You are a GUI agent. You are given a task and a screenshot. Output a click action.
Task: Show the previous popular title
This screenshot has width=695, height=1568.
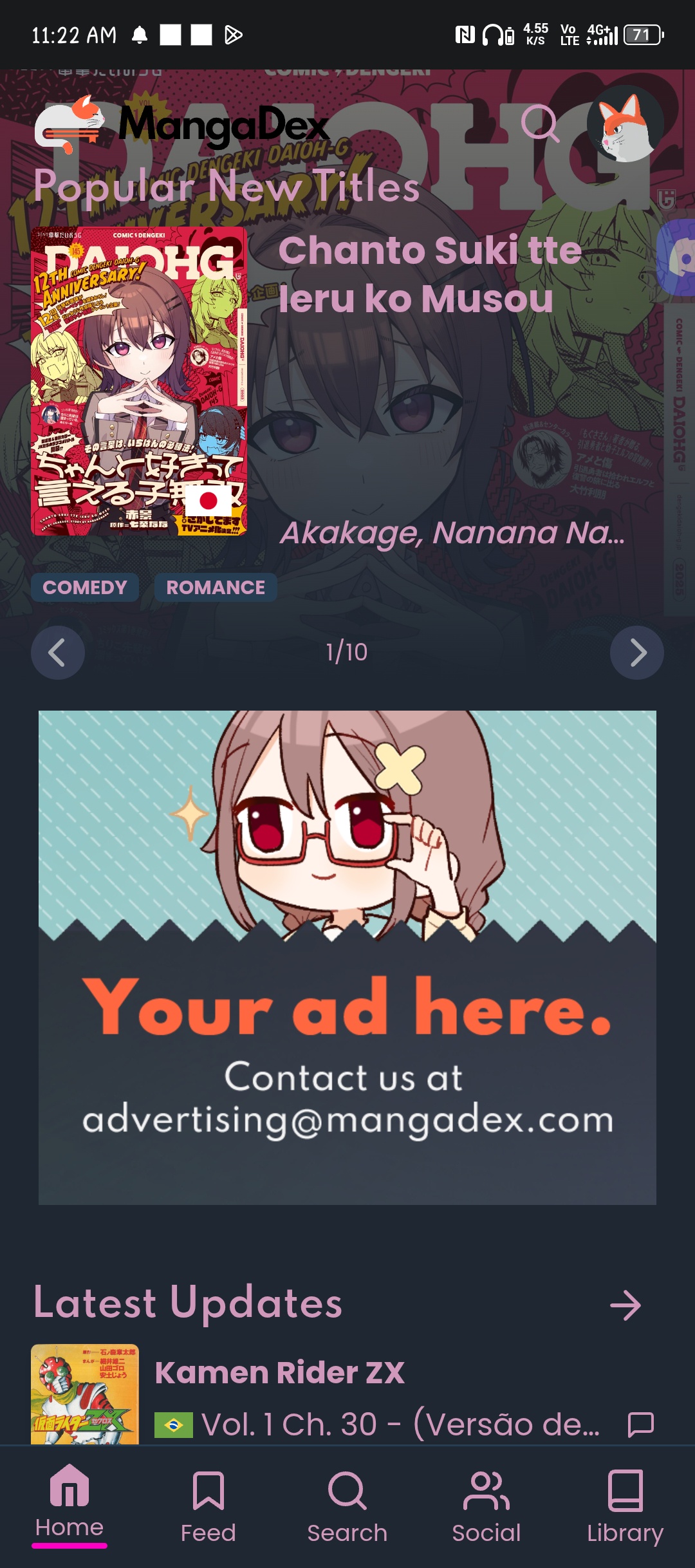(x=58, y=653)
